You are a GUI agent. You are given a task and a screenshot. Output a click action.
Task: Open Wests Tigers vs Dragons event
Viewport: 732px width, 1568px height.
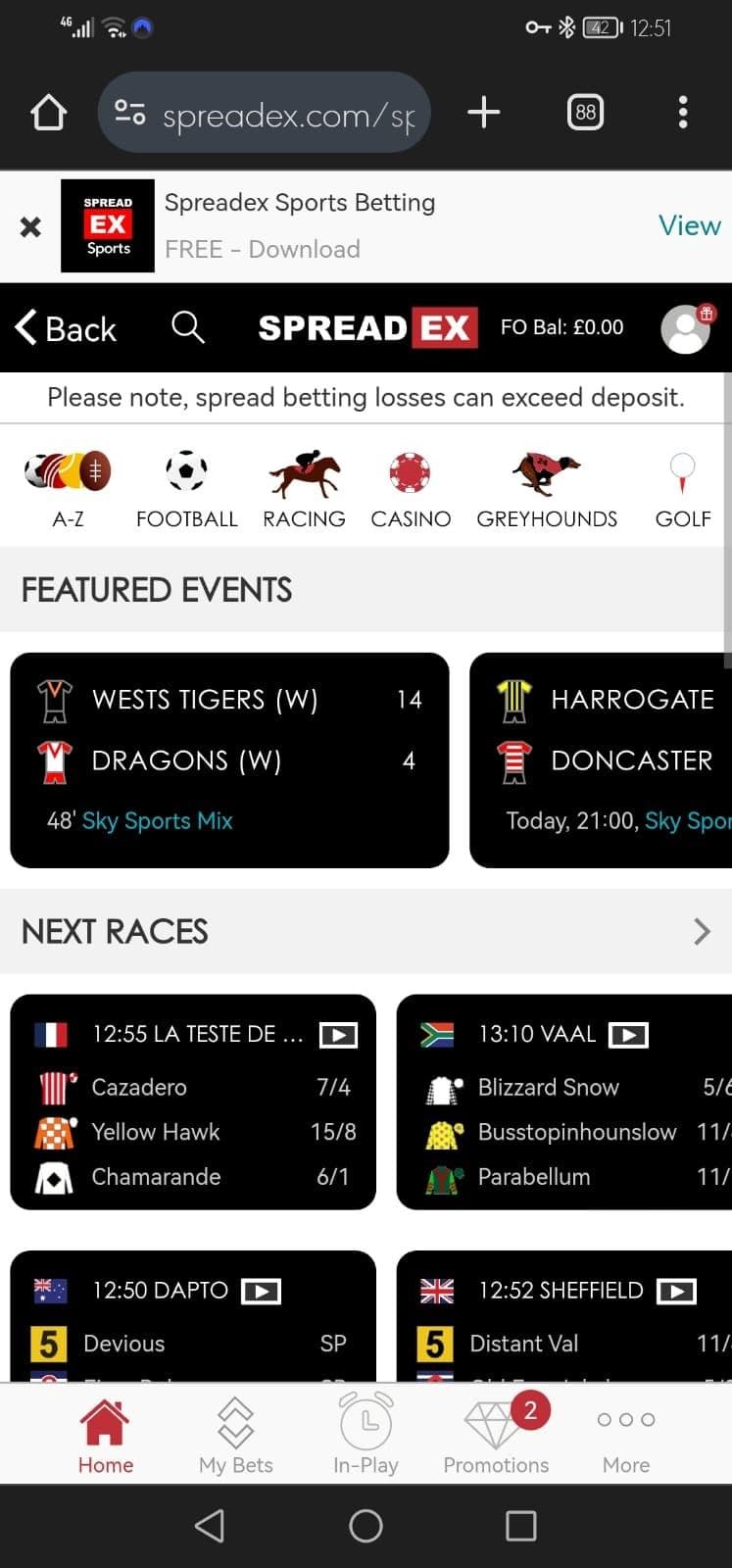click(229, 759)
